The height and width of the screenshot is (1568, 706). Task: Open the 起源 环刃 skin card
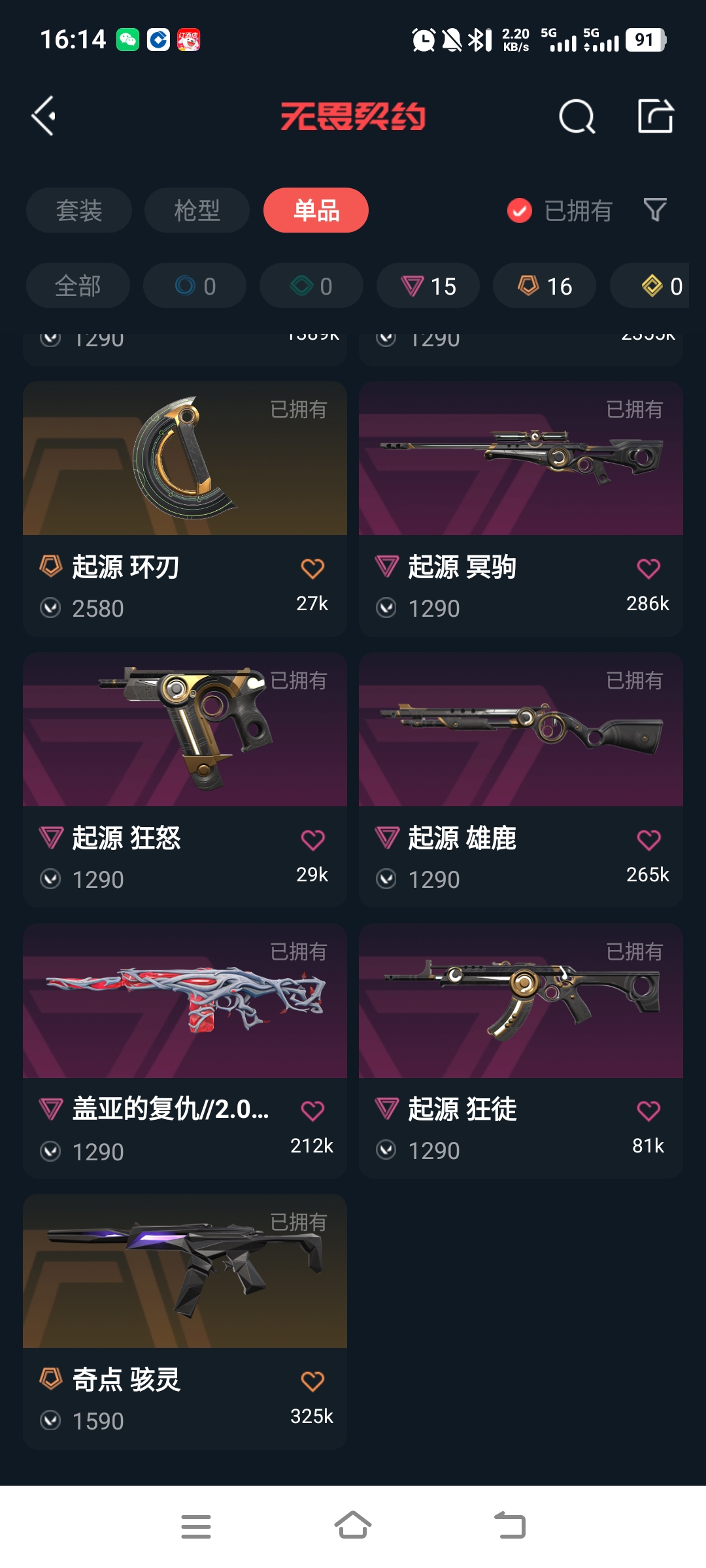coord(185,509)
